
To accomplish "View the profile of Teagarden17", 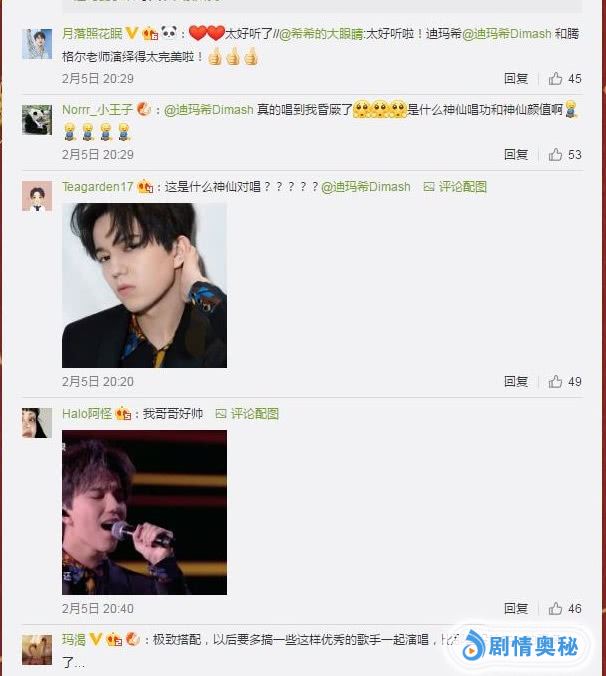I will click(x=97, y=187).
